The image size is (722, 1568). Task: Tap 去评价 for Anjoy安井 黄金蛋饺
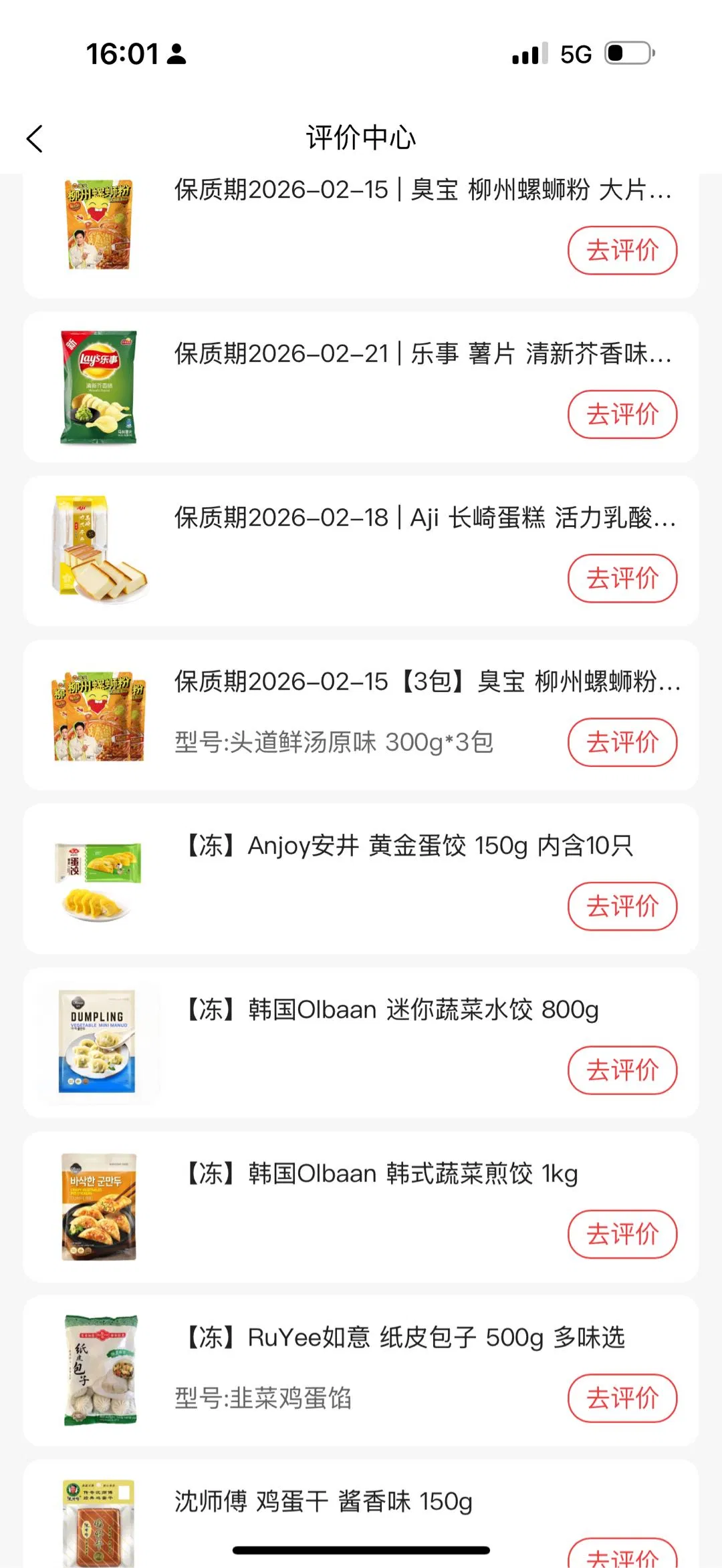pyautogui.click(x=622, y=906)
